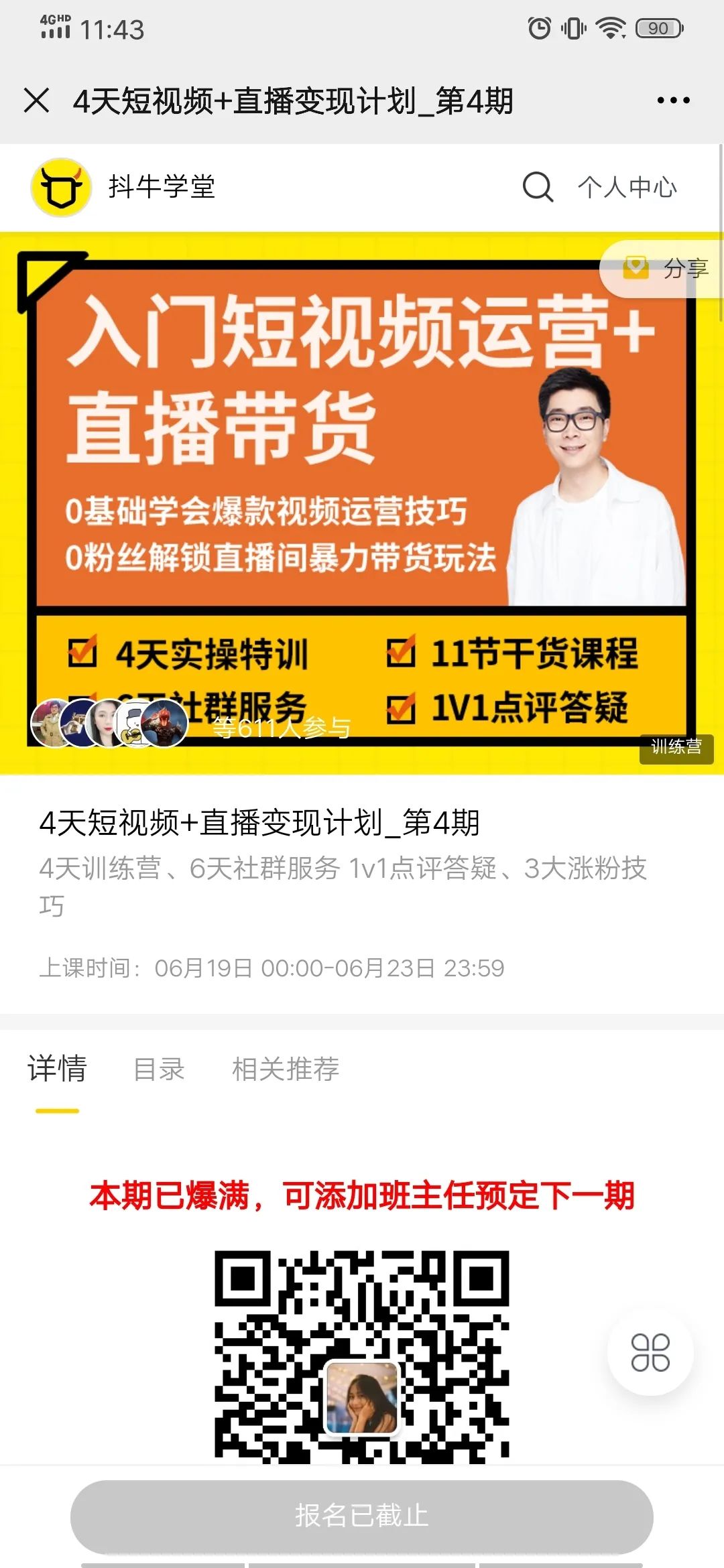
Task: Open 个人中心 personal center
Action: tap(628, 188)
